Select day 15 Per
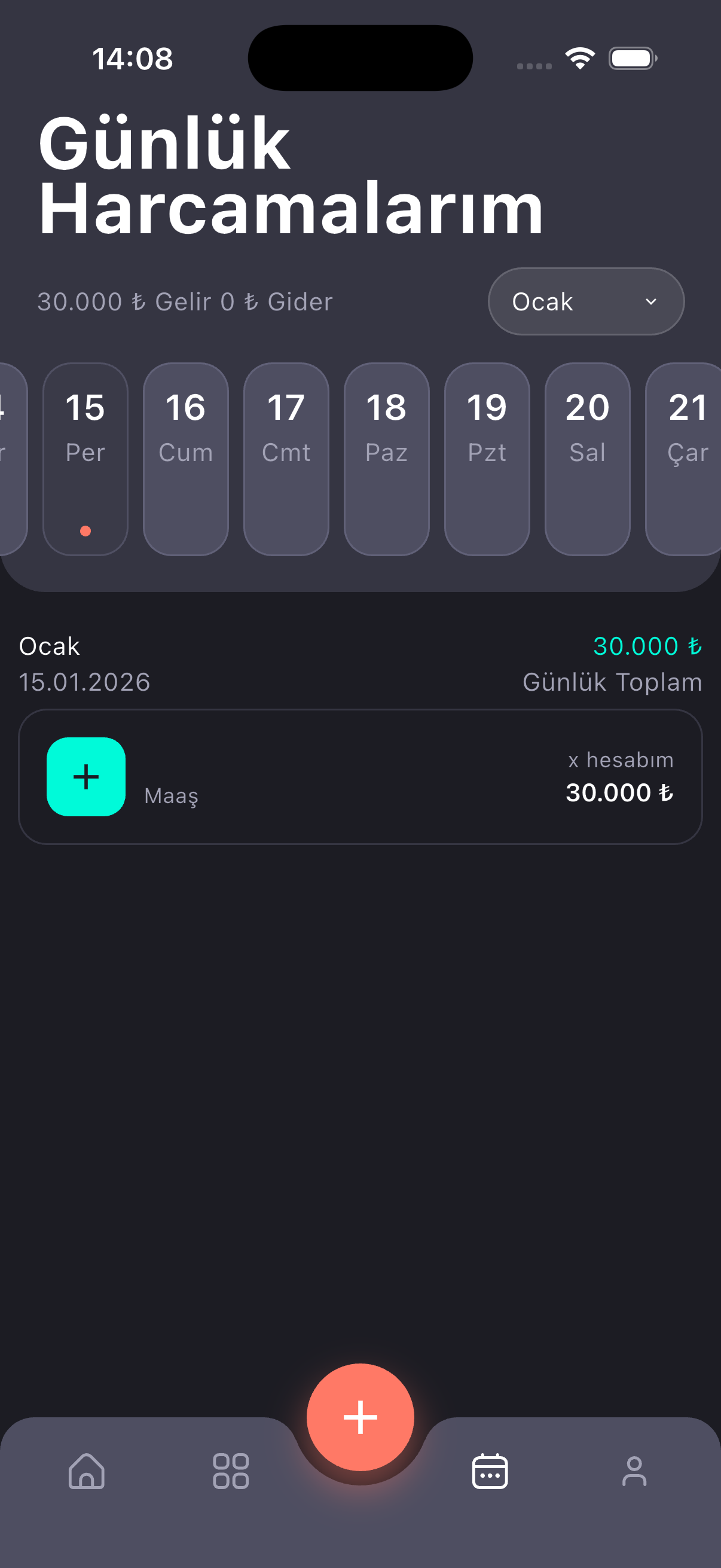This screenshot has width=721, height=1568. click(x=85, y=459)
